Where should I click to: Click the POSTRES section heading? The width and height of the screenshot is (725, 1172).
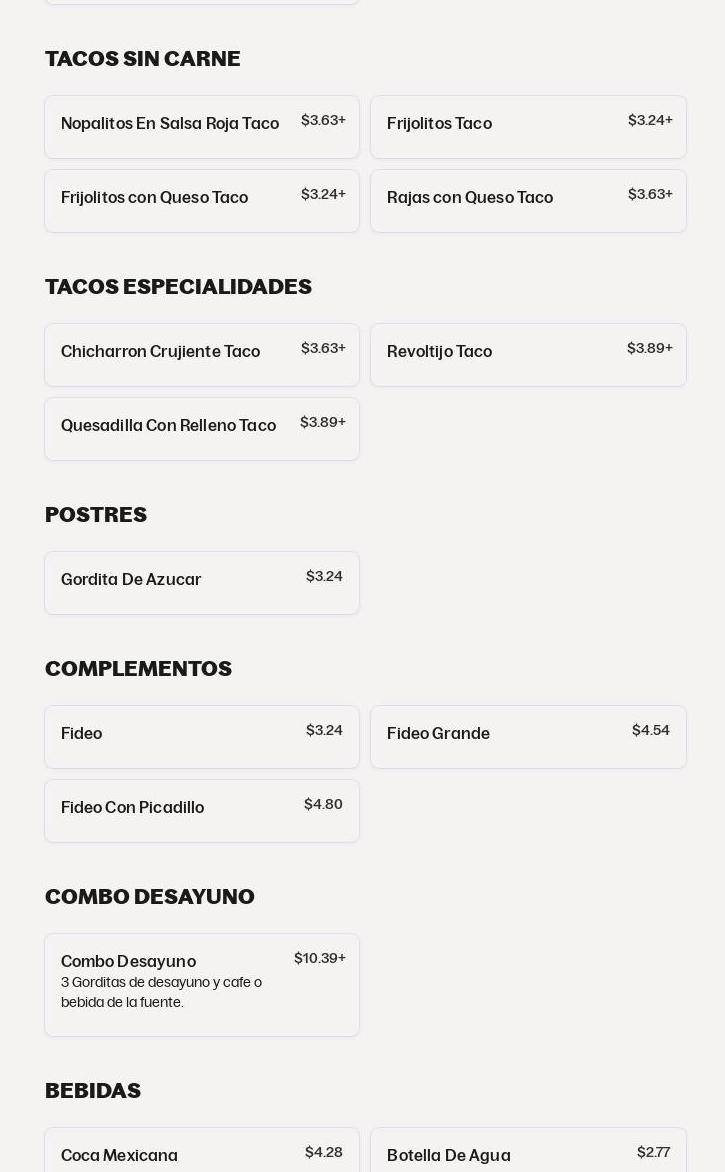[95, 515]
